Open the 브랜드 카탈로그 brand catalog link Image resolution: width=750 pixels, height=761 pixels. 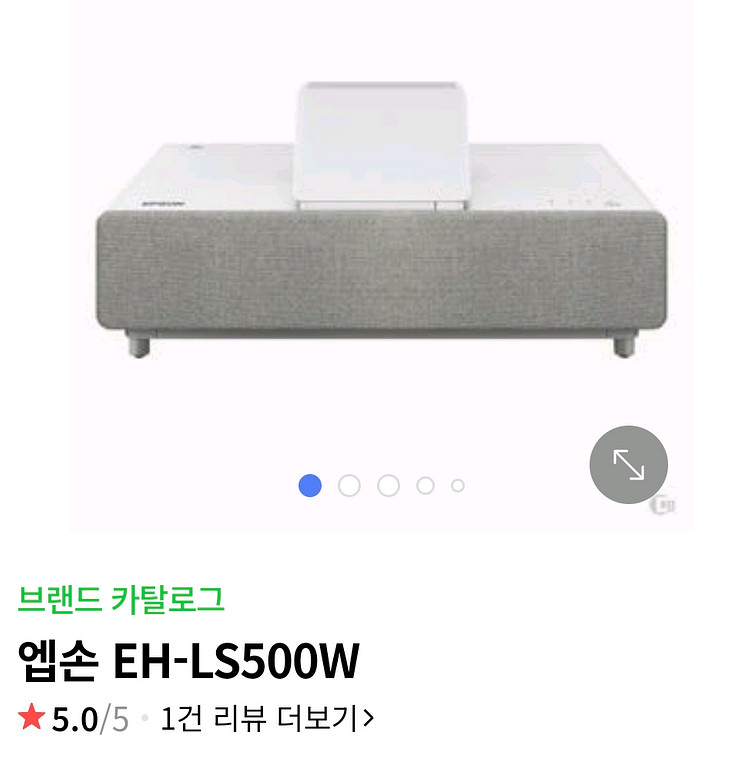[x=121, y=599]
